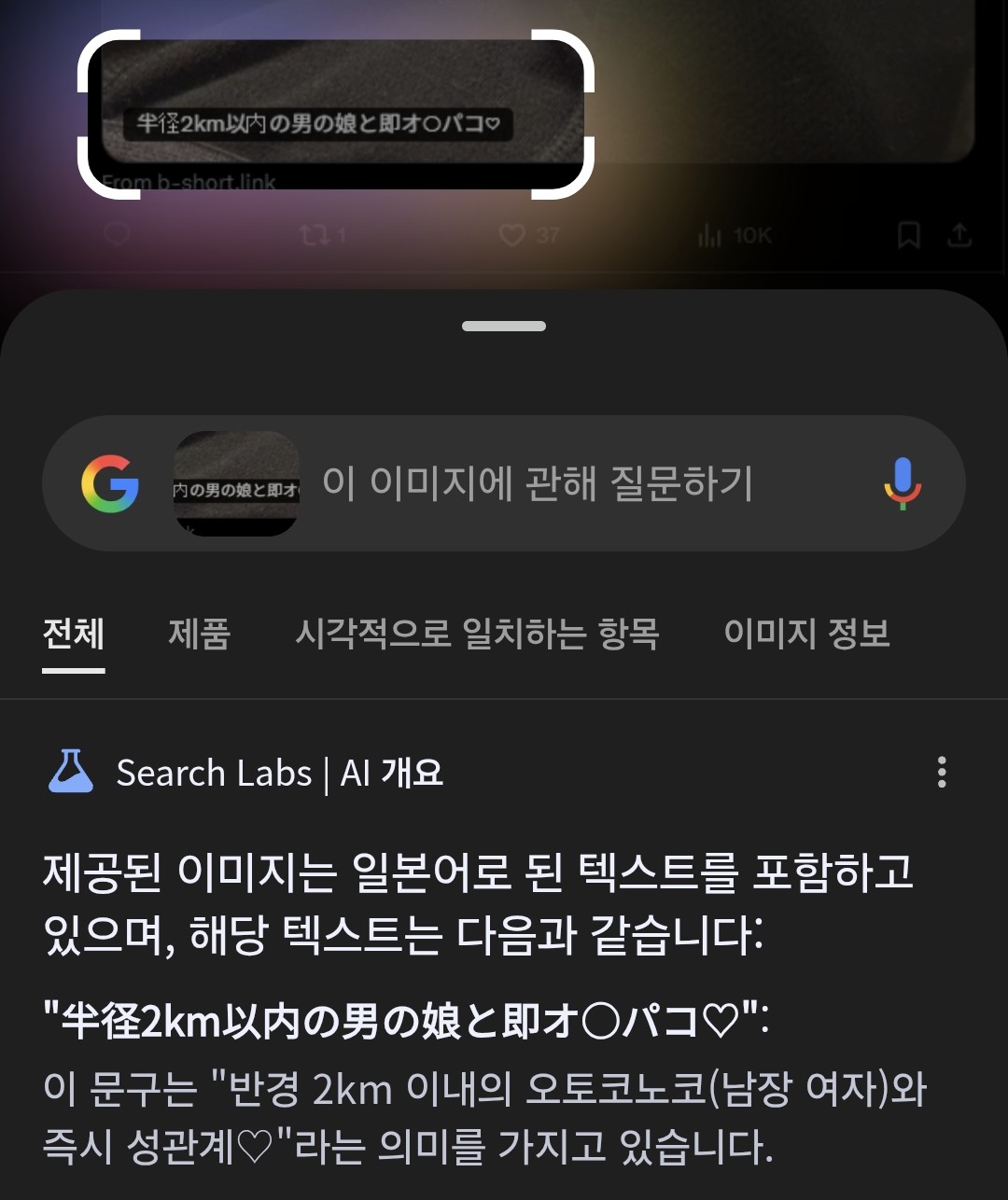
Task: Tap the 이 이미지에 관해 질문하기 field
Action: [x=560, y=483]
